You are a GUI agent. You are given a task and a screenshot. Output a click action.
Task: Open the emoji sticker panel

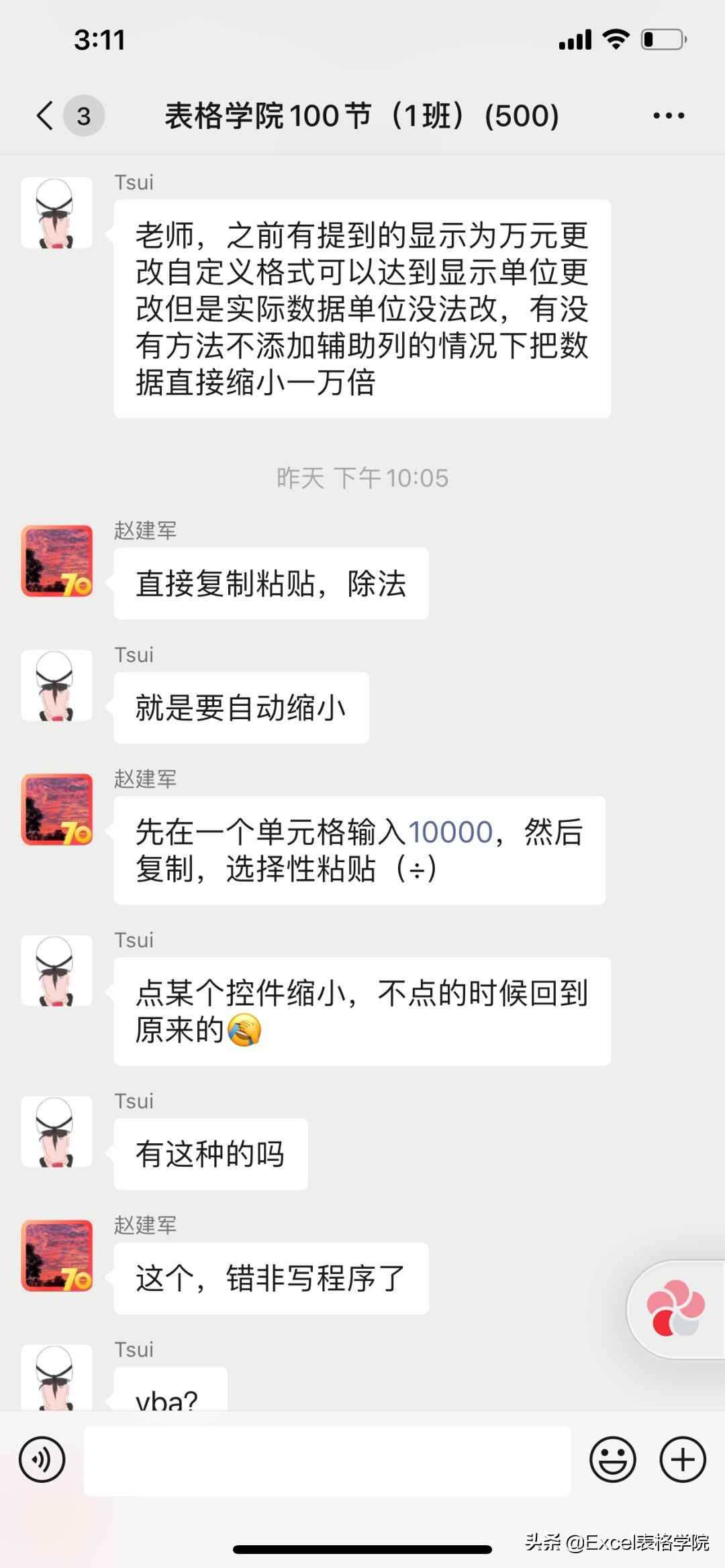pyautogui.click(x=612, y=1460)
